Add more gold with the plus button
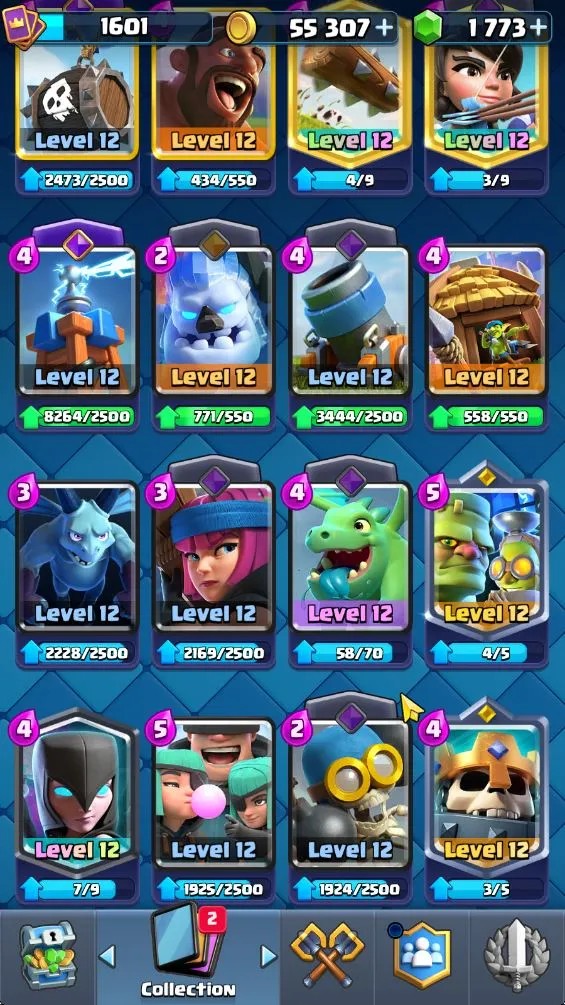Viewport: 565px width, 1005px height. [385, 28]
